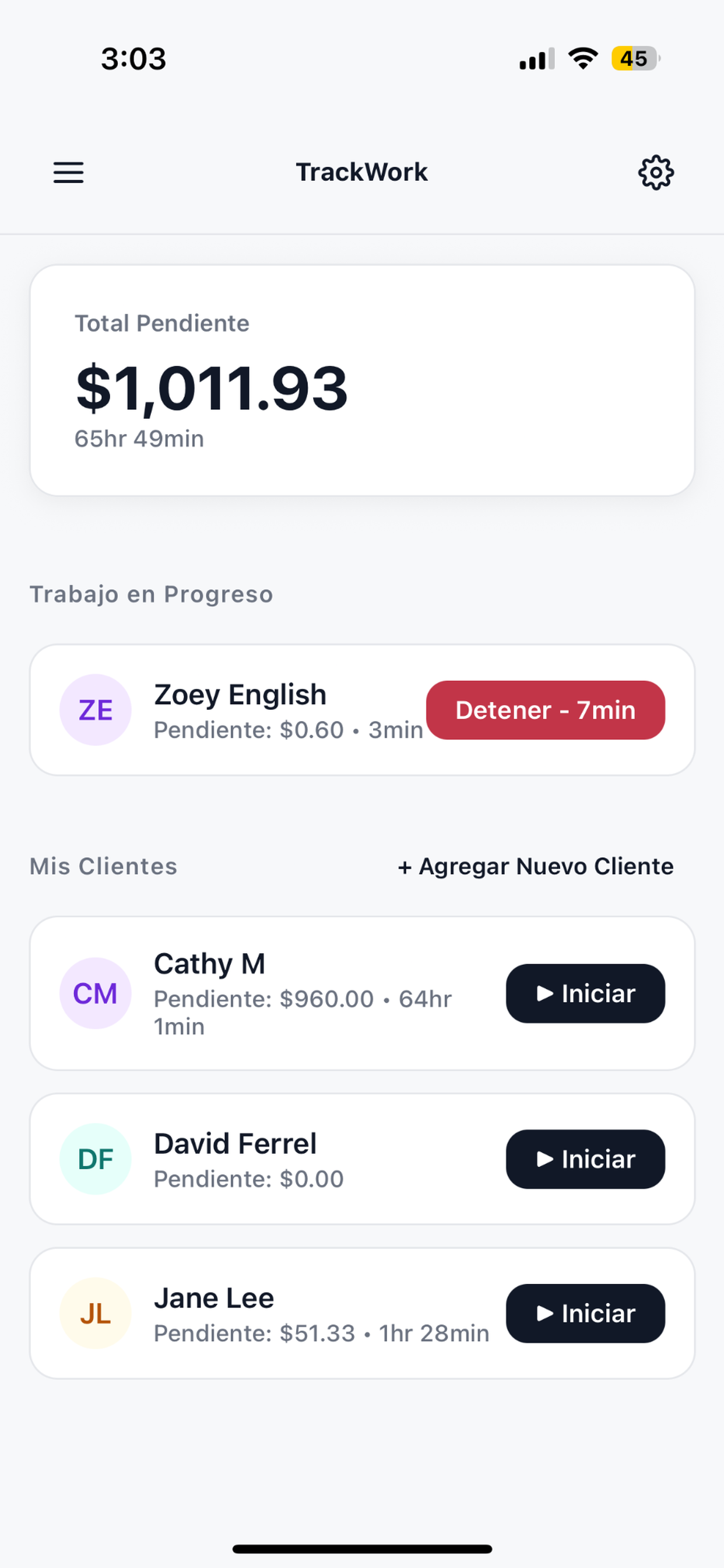Click the TrackWork title header
The width and height of the screenshot is (724, 1568).
(x=361, y=172)
